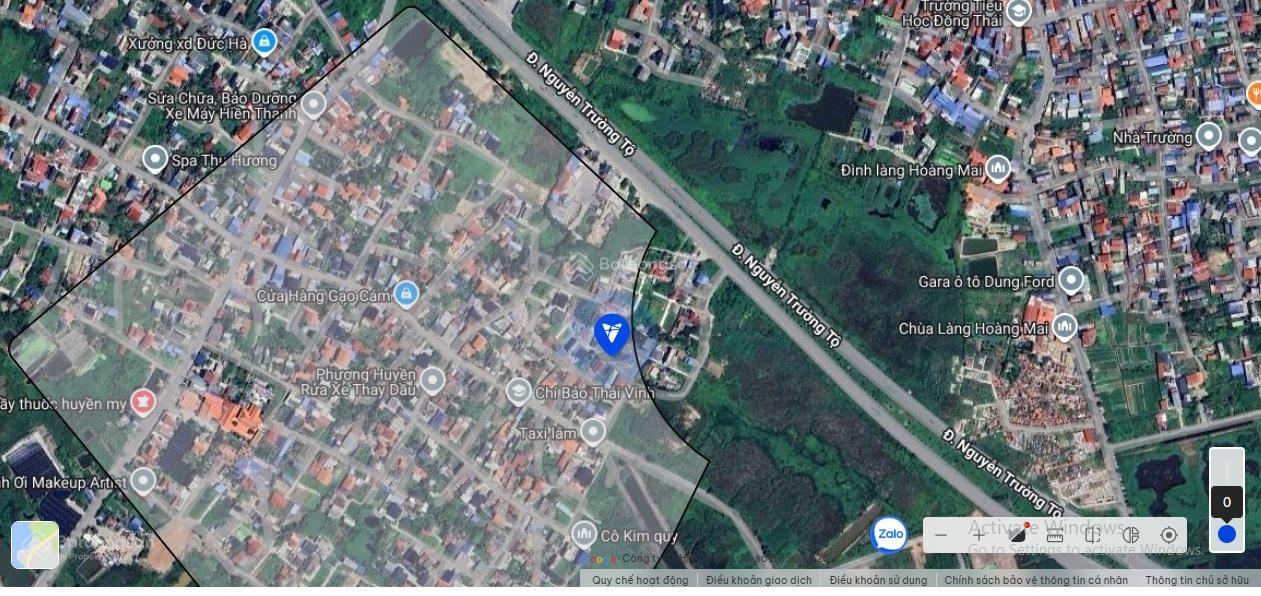The width and height of the screenshot is (1261, 596).
Task: View the Điều khoản sử dụng link
Action: [878, 580]
